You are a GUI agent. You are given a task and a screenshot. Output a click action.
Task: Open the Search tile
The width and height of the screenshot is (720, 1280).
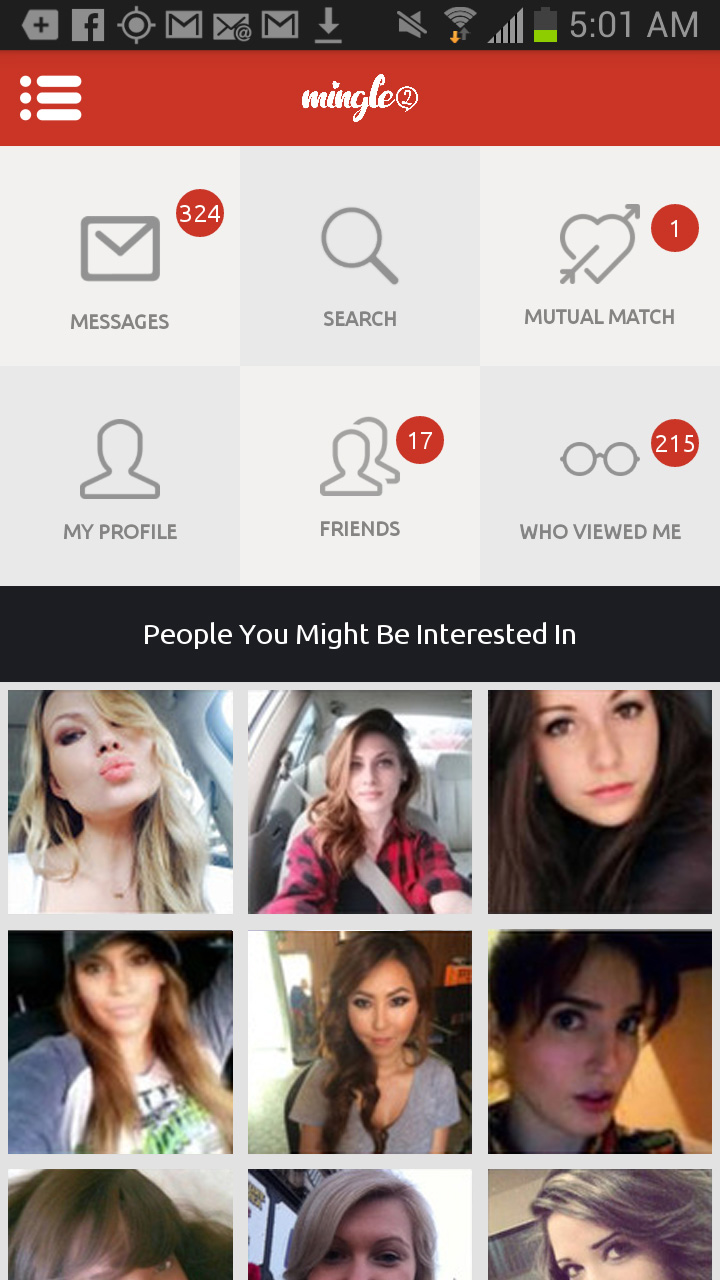360,258
